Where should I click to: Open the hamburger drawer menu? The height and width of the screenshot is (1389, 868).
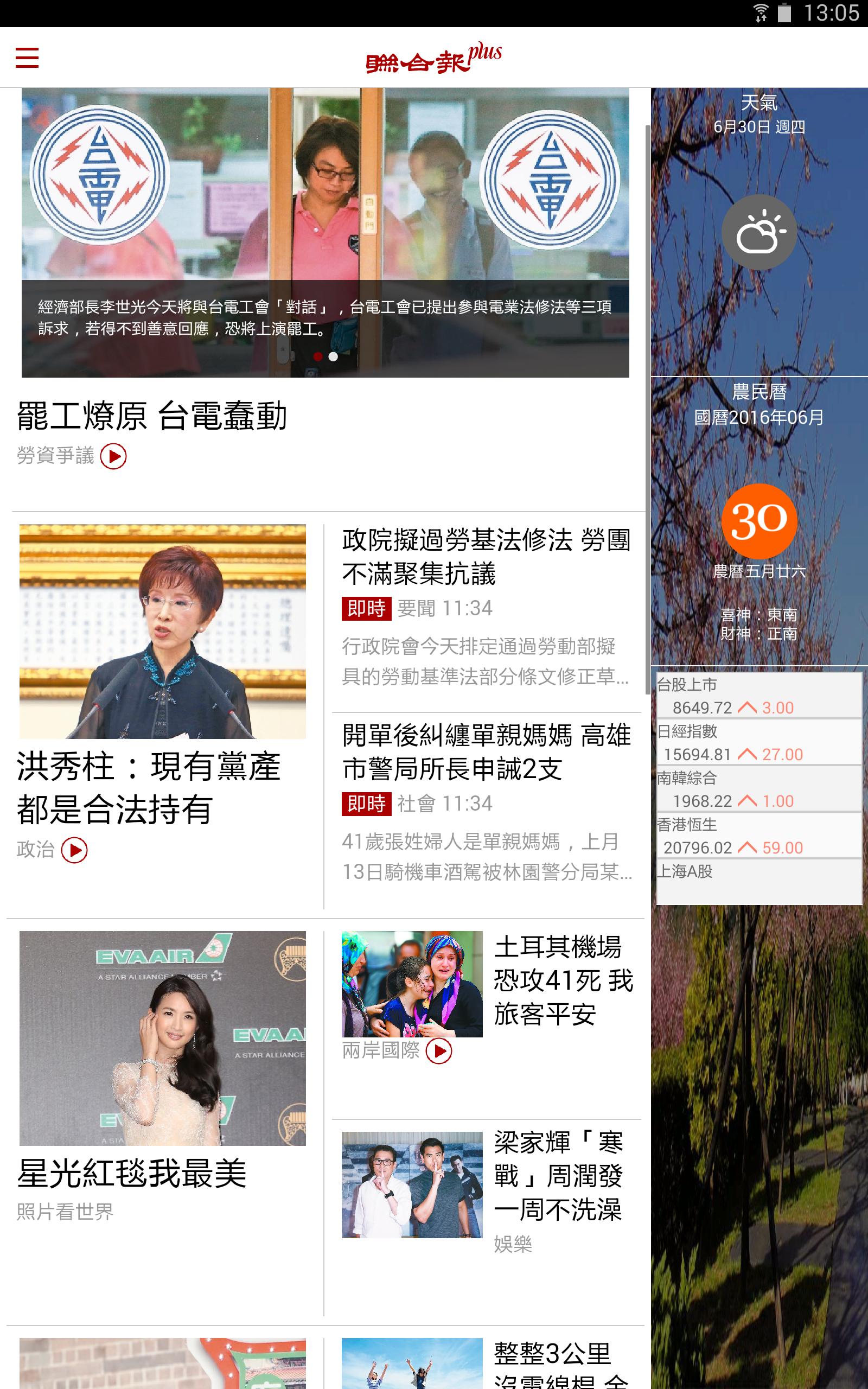click(27, 58)
